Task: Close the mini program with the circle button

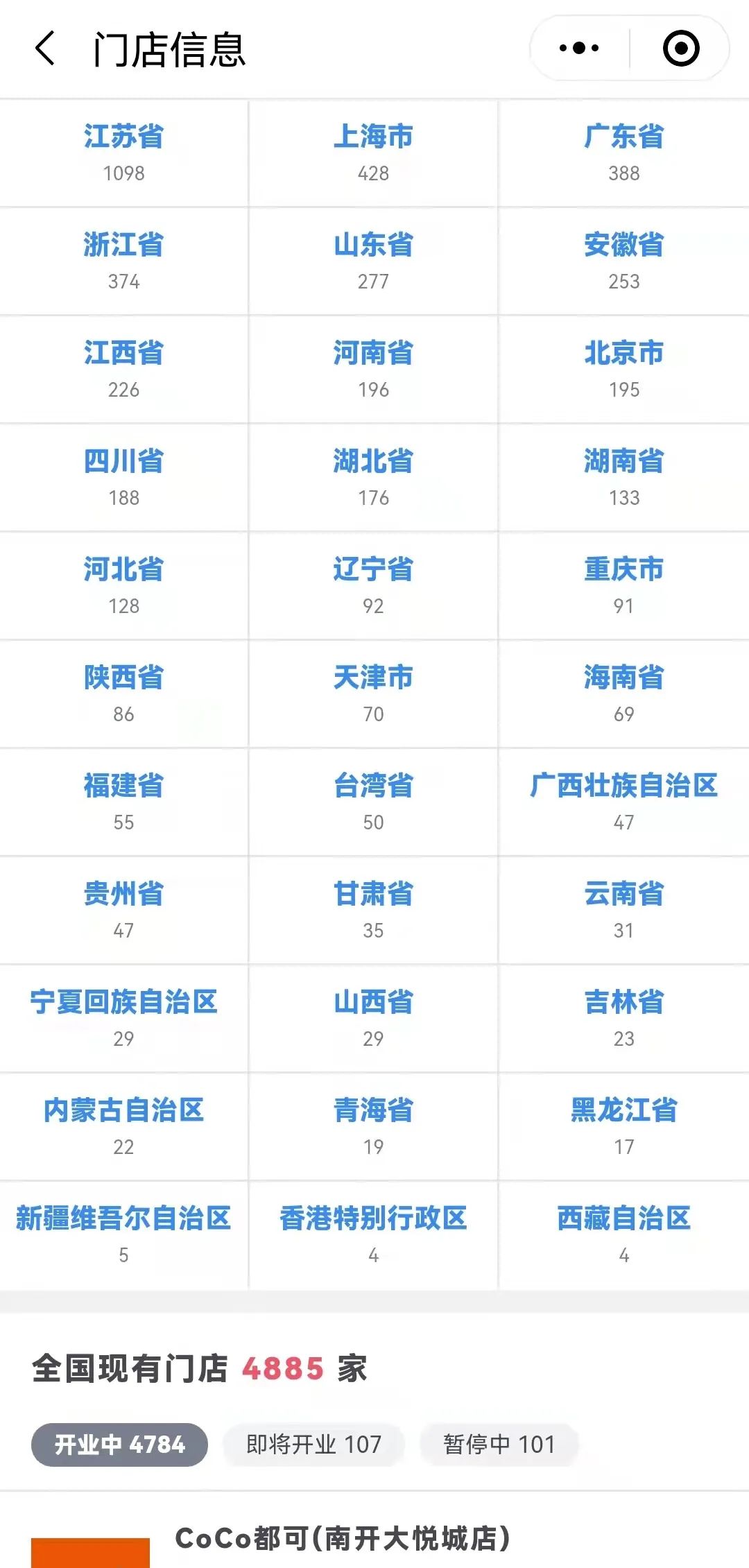Action: 680,49
